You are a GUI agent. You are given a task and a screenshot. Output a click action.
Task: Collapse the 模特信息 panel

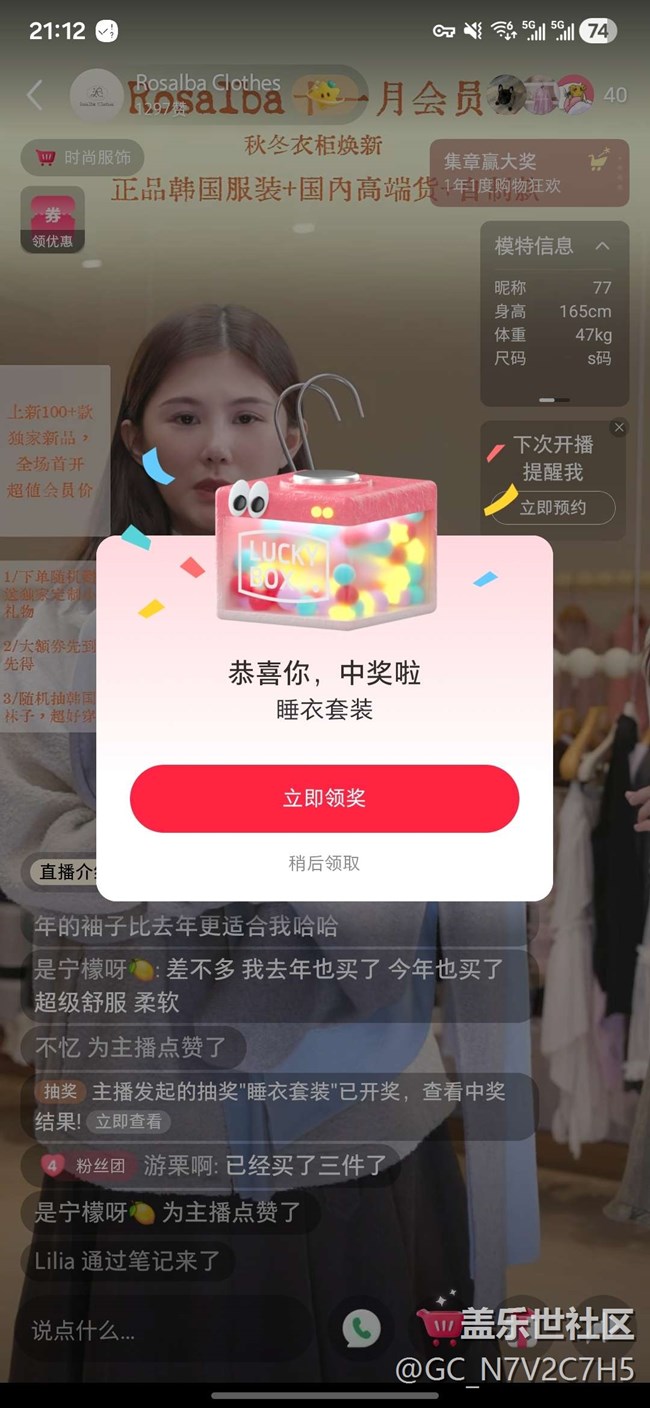coord(602,246)
